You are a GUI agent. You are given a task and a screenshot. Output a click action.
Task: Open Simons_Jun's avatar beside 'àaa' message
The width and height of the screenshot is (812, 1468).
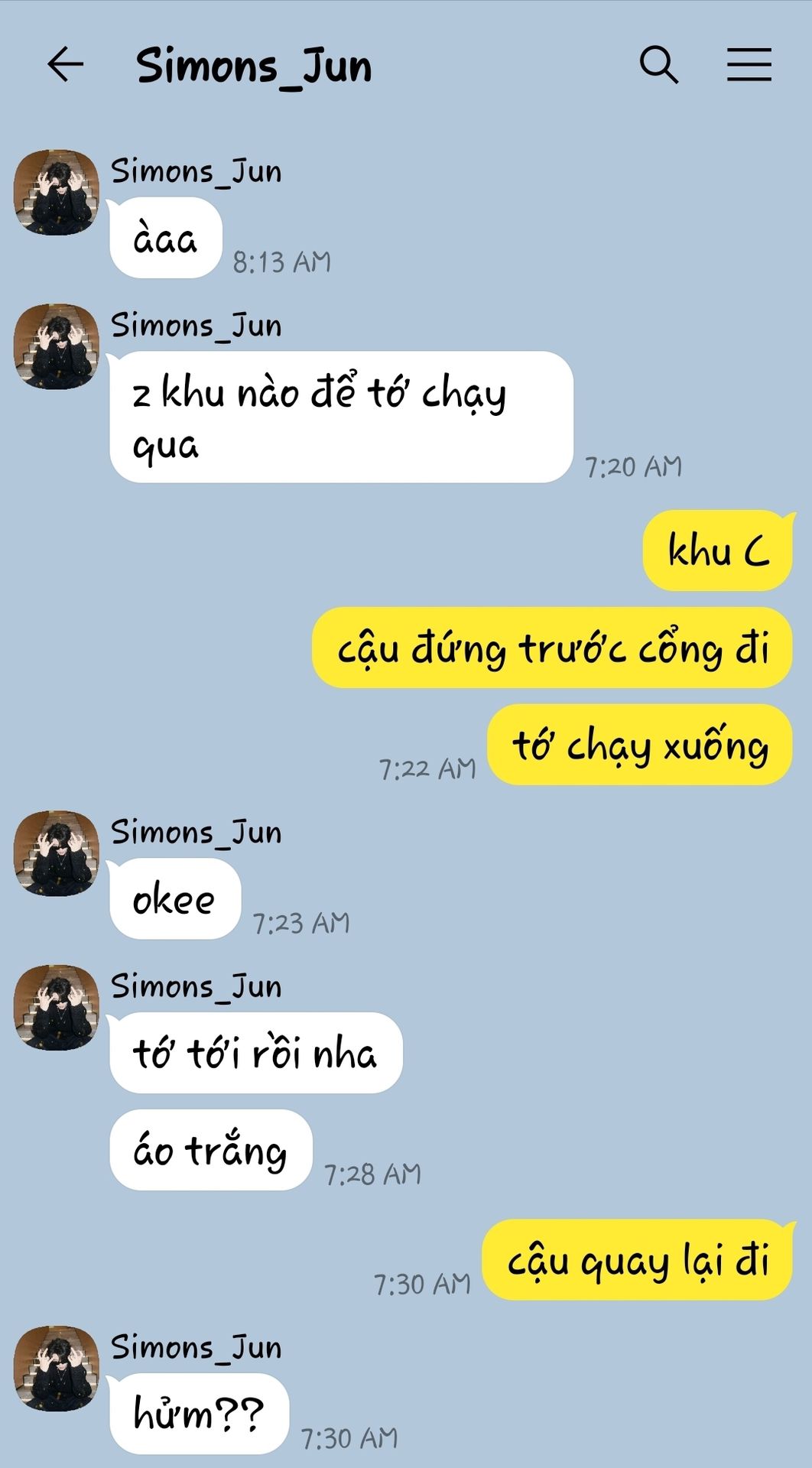coord(57,192)
